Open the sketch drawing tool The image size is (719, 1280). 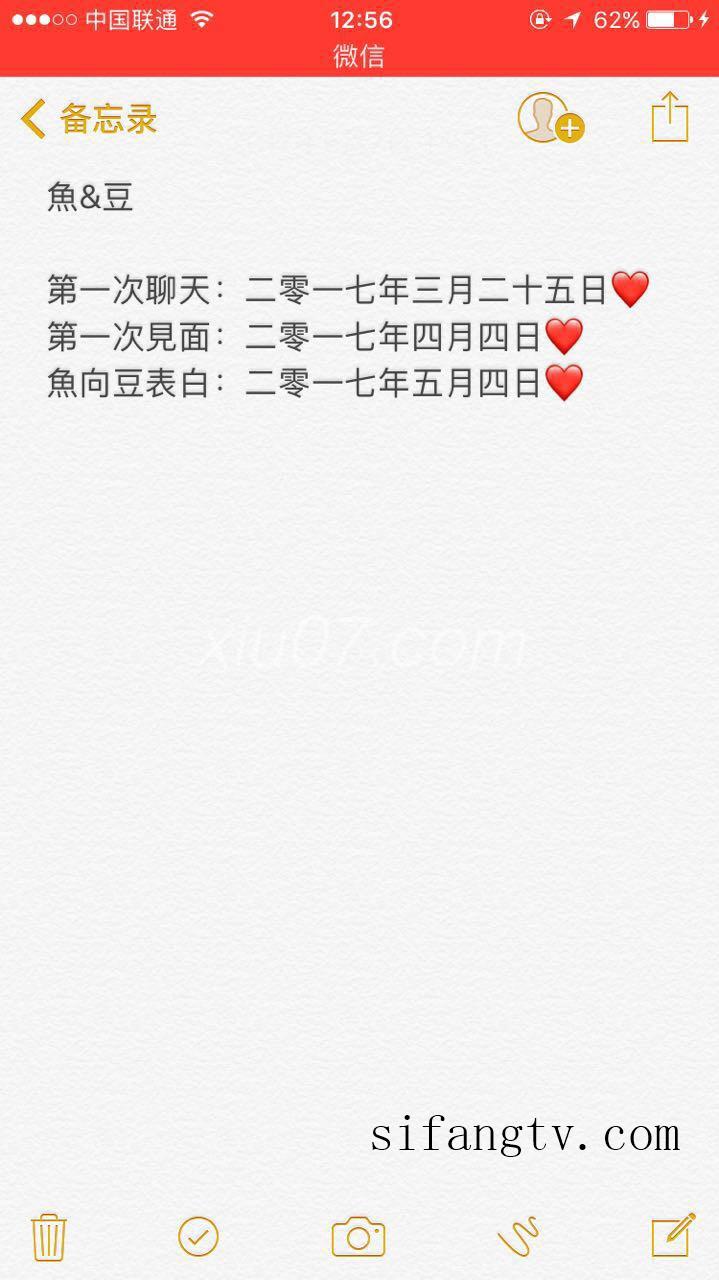518,1237
